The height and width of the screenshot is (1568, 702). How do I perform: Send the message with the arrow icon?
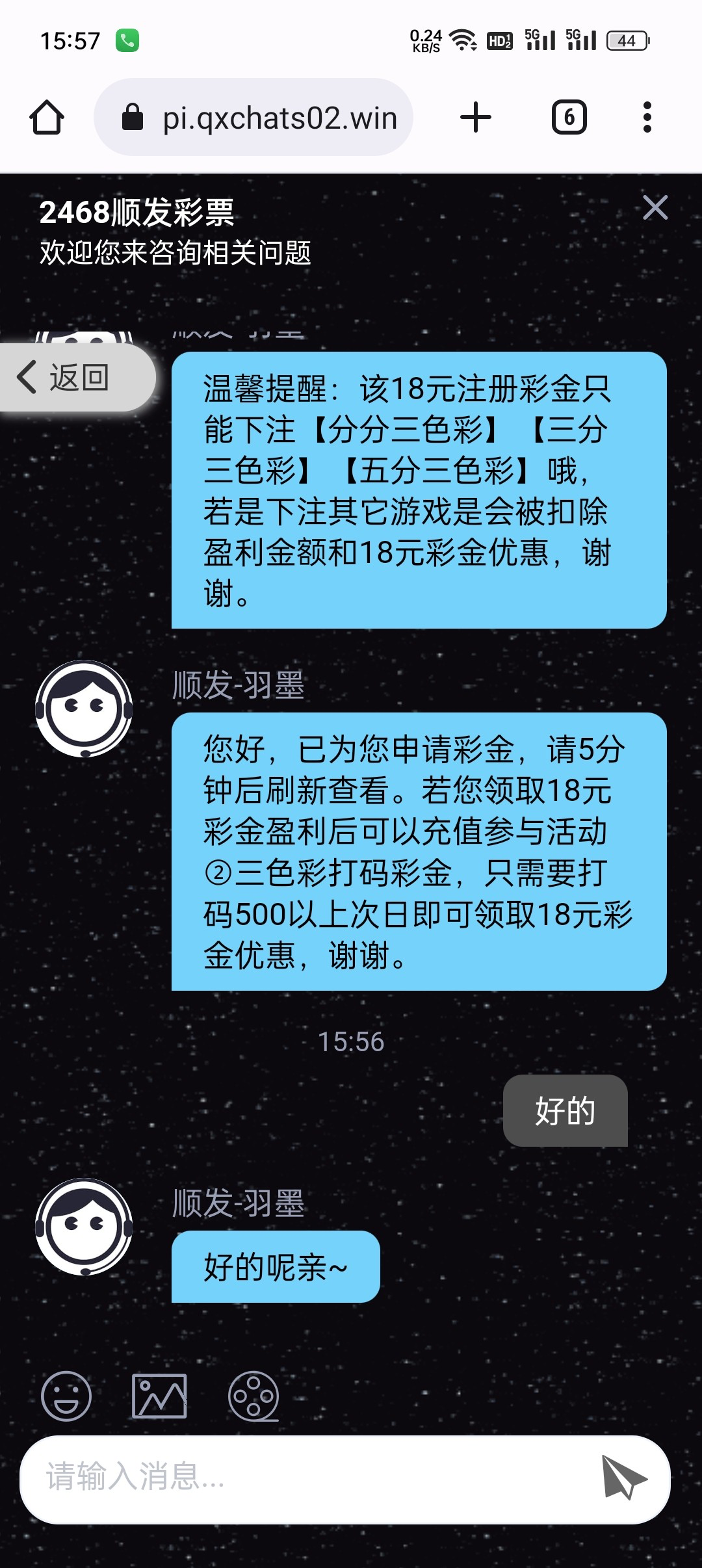624,1476
